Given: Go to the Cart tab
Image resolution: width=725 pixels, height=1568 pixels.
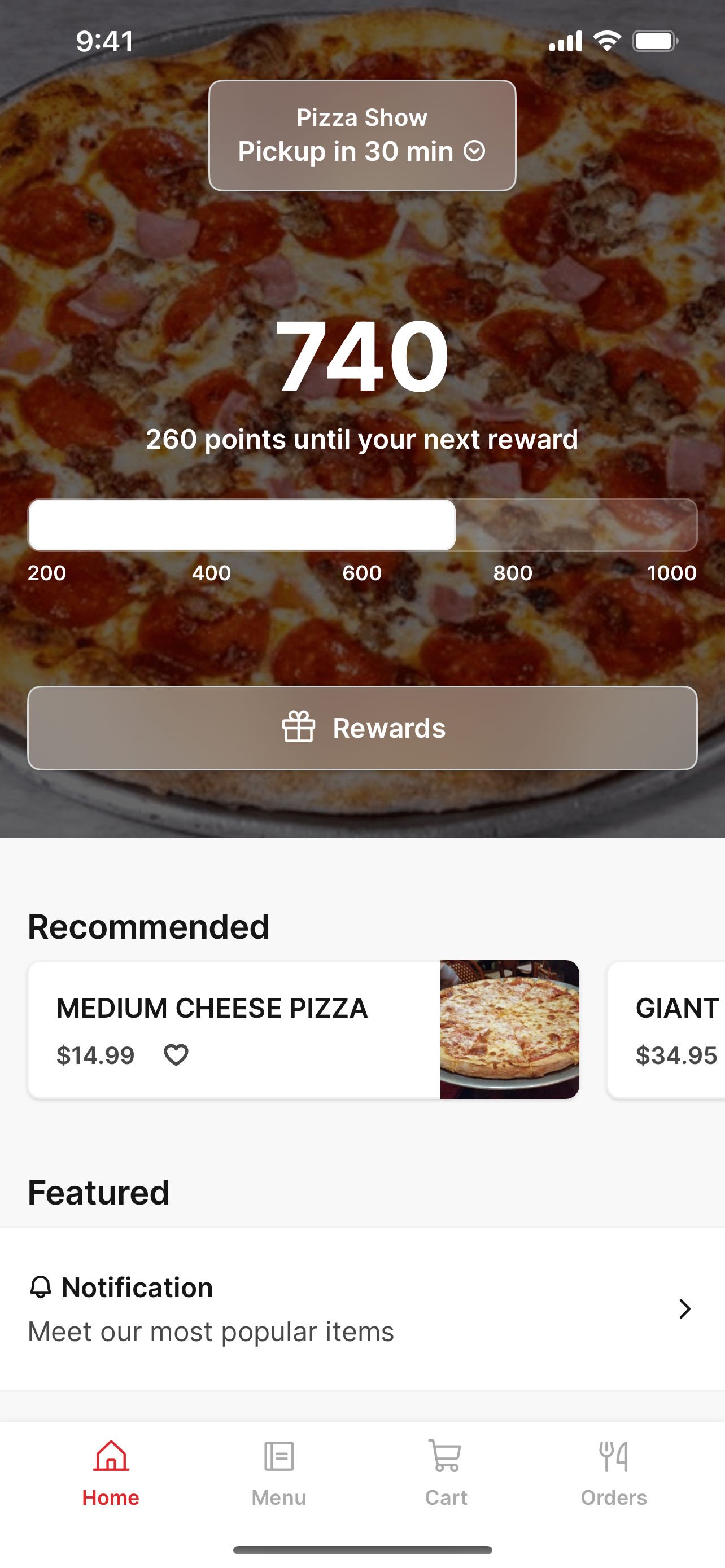Looking at the screenshot, I should 446,1473.
